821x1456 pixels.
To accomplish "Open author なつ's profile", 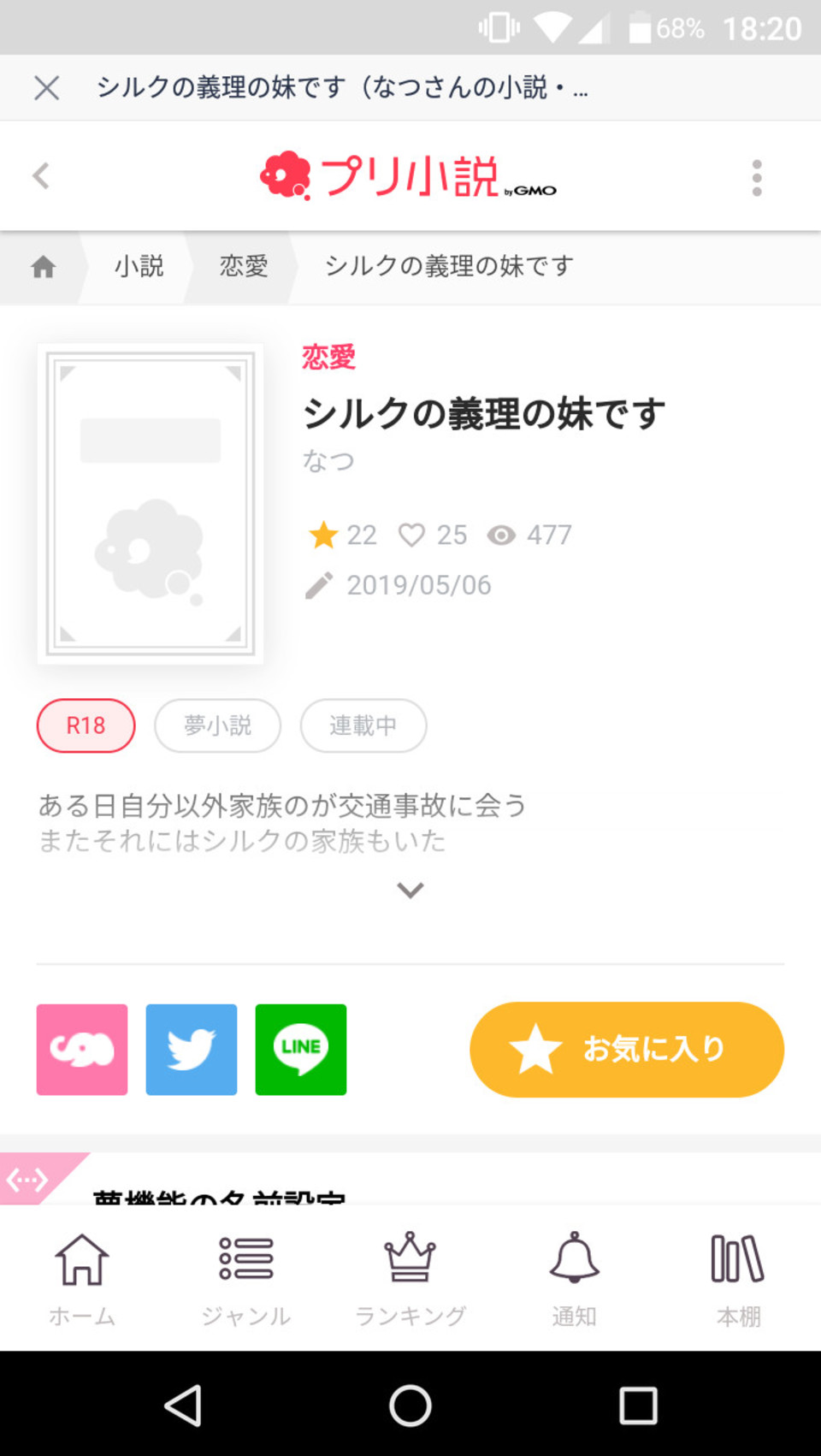I will tap(328, 461).
